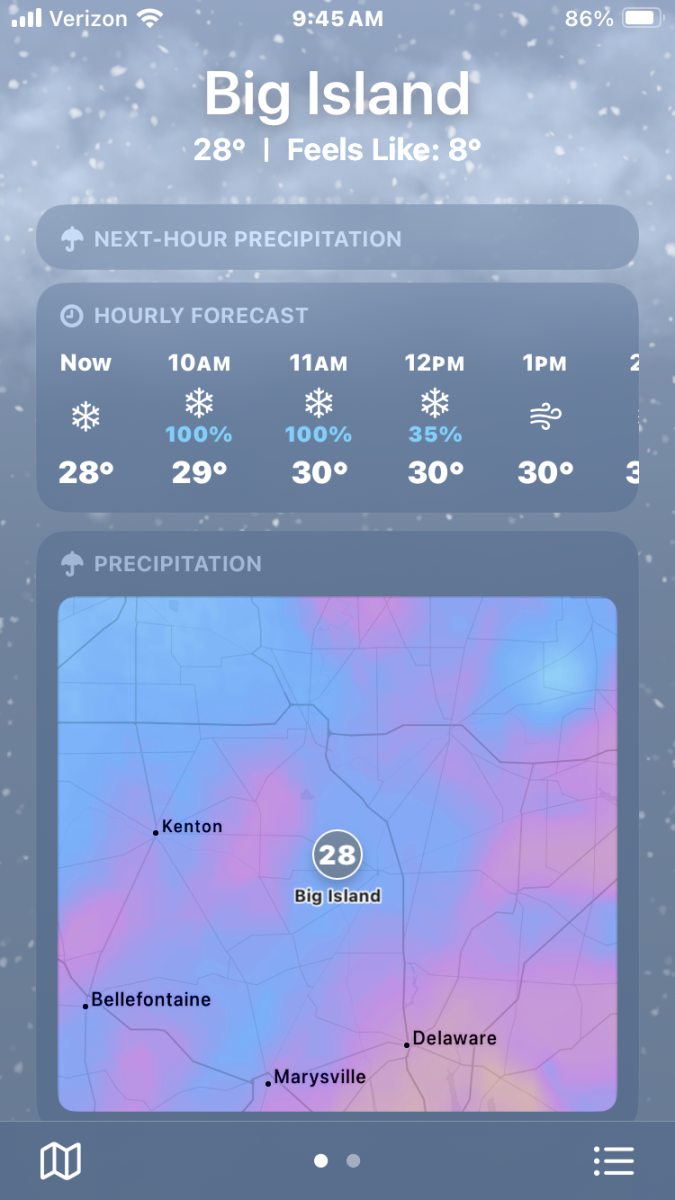The height and width of the screenshot is (1200, 675).
Task: Open the saved locations list
Action: click(x=613, y=1161)
